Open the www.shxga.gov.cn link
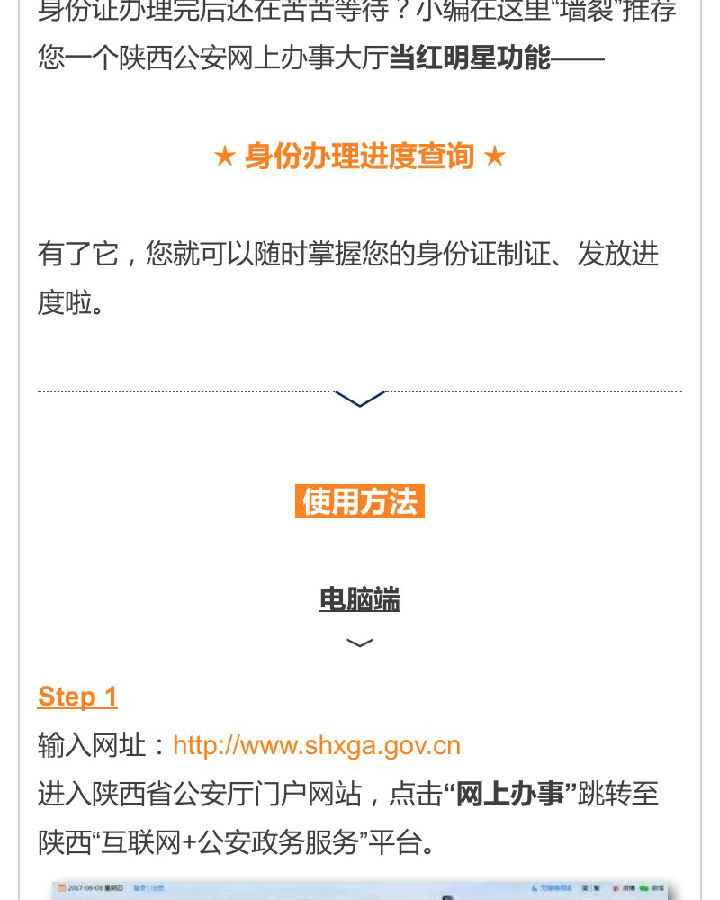The image size is (720, 900). pyautogui.click(x=316, y=746)
